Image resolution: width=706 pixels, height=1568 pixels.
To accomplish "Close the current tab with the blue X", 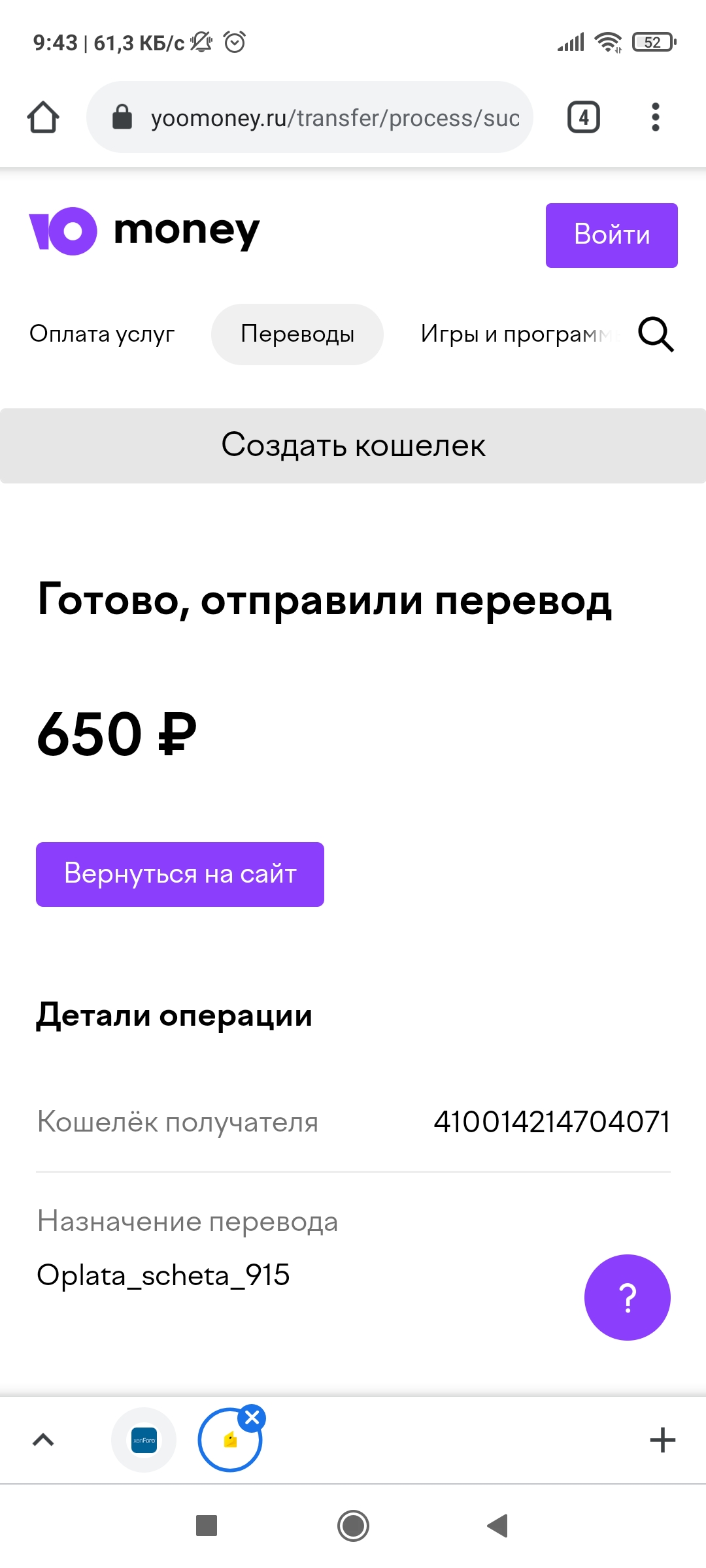I will point(252,1418).
